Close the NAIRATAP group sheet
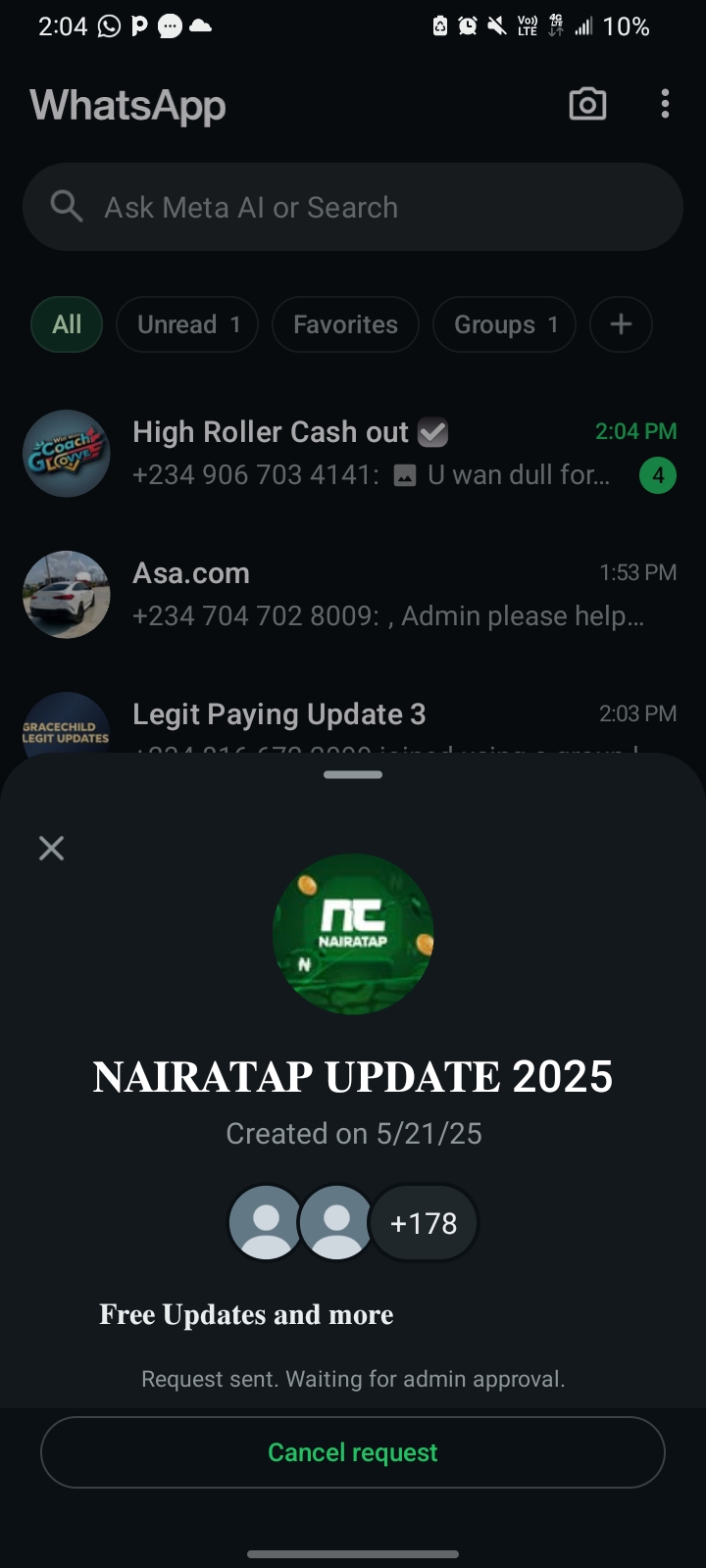This screenshot has height=1568, width=706. point(51,848)
